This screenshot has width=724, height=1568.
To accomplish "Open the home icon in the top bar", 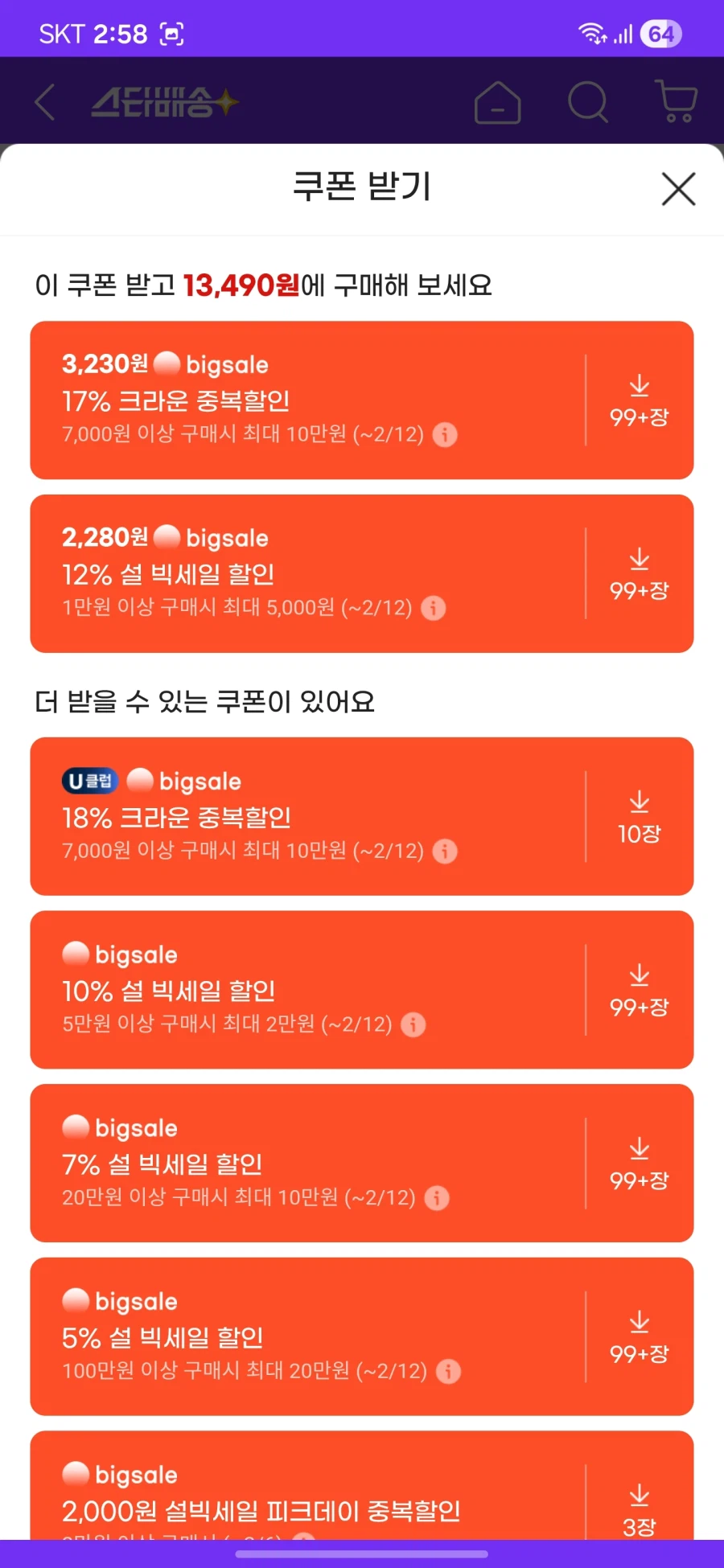I will (497, 103).
